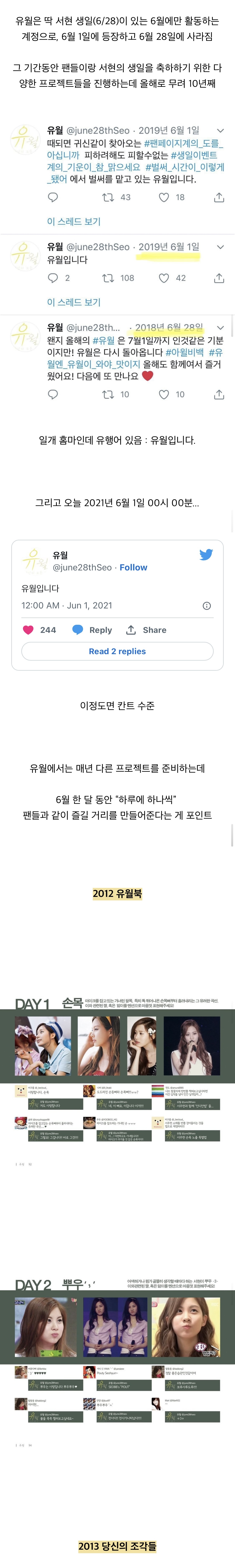Follow @june28thSeo from the embedded tweet
The height and width of the screenshot is (1568, 235).
[133, 567]
